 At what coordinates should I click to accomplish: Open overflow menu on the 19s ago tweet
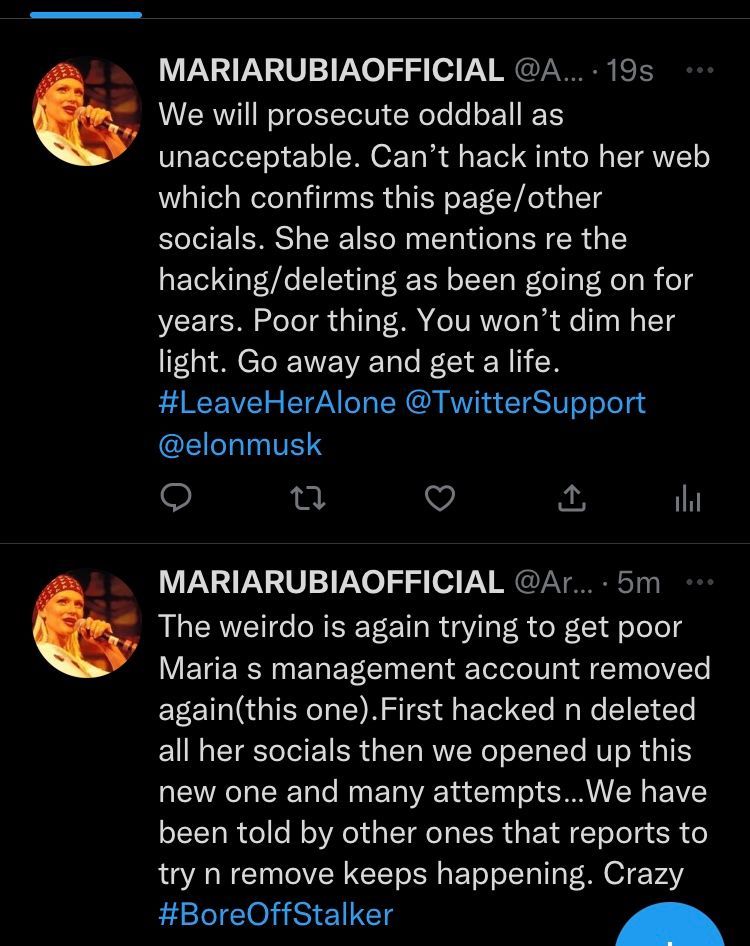[x=698, y=71]
